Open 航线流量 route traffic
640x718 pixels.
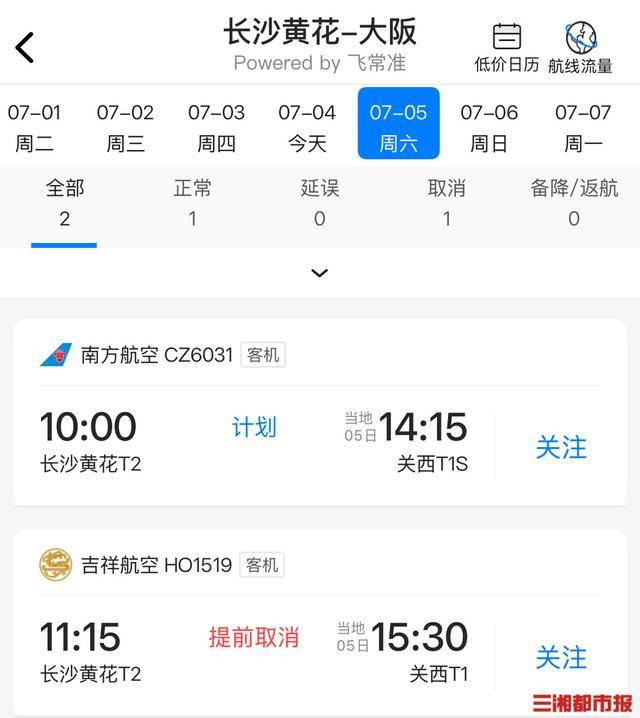[x=580, y=47]
